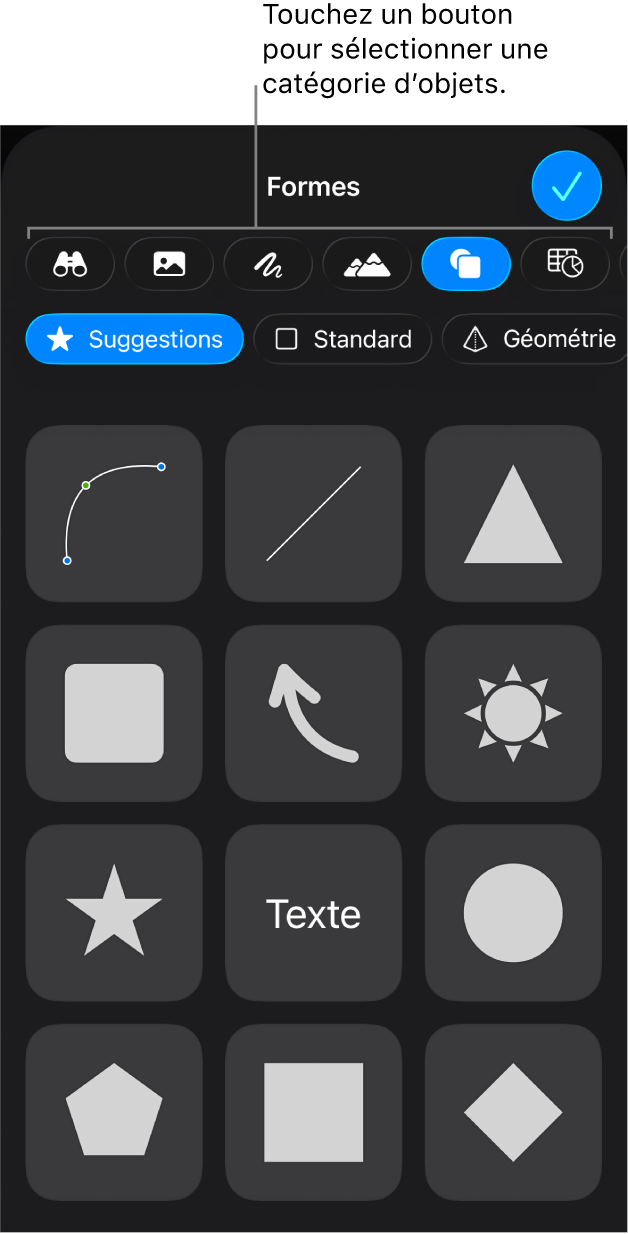
Task: Insert the straight diagonal line
Action: 314,513
